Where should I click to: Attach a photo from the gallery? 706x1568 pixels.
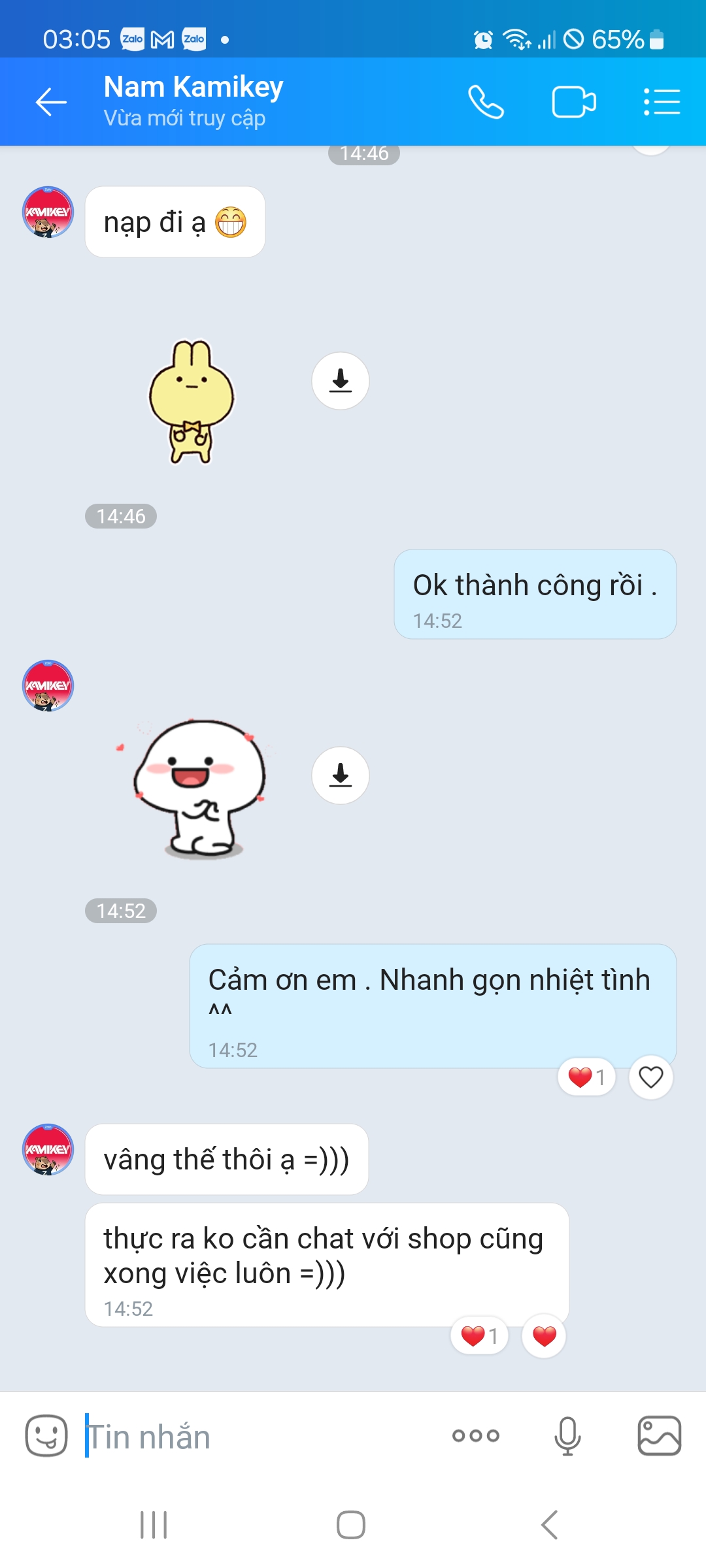[660, 1435]
